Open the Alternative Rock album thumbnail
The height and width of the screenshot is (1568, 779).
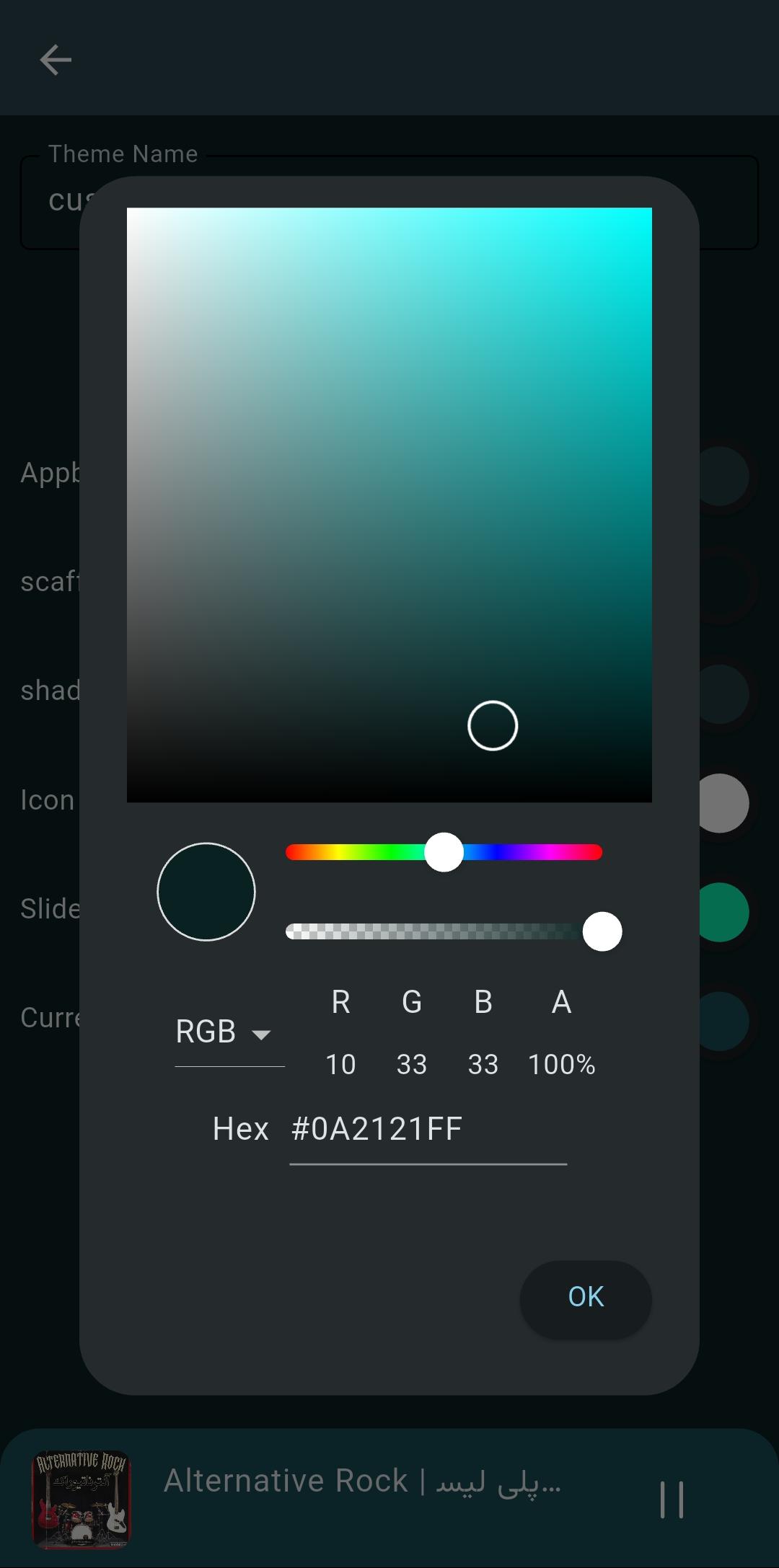click(82, 1500)
